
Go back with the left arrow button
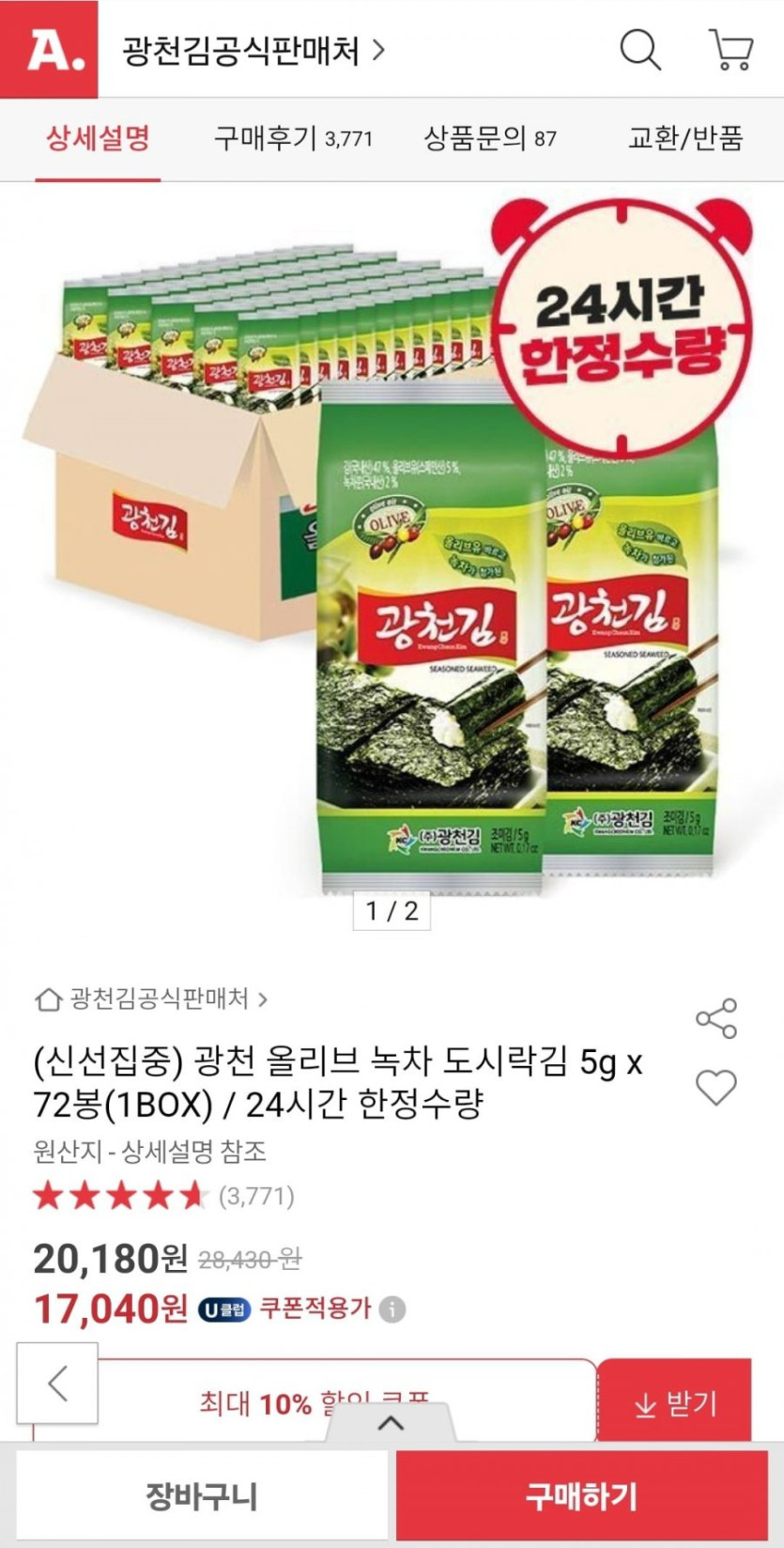point(57,1383)
